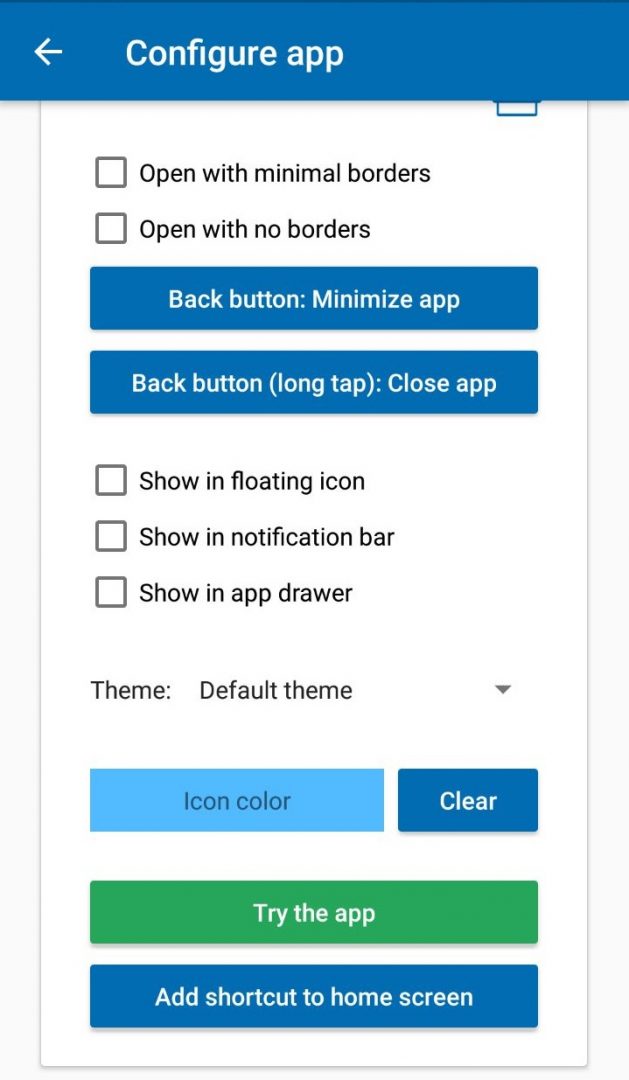Clear the icon color

click(467, 800)
